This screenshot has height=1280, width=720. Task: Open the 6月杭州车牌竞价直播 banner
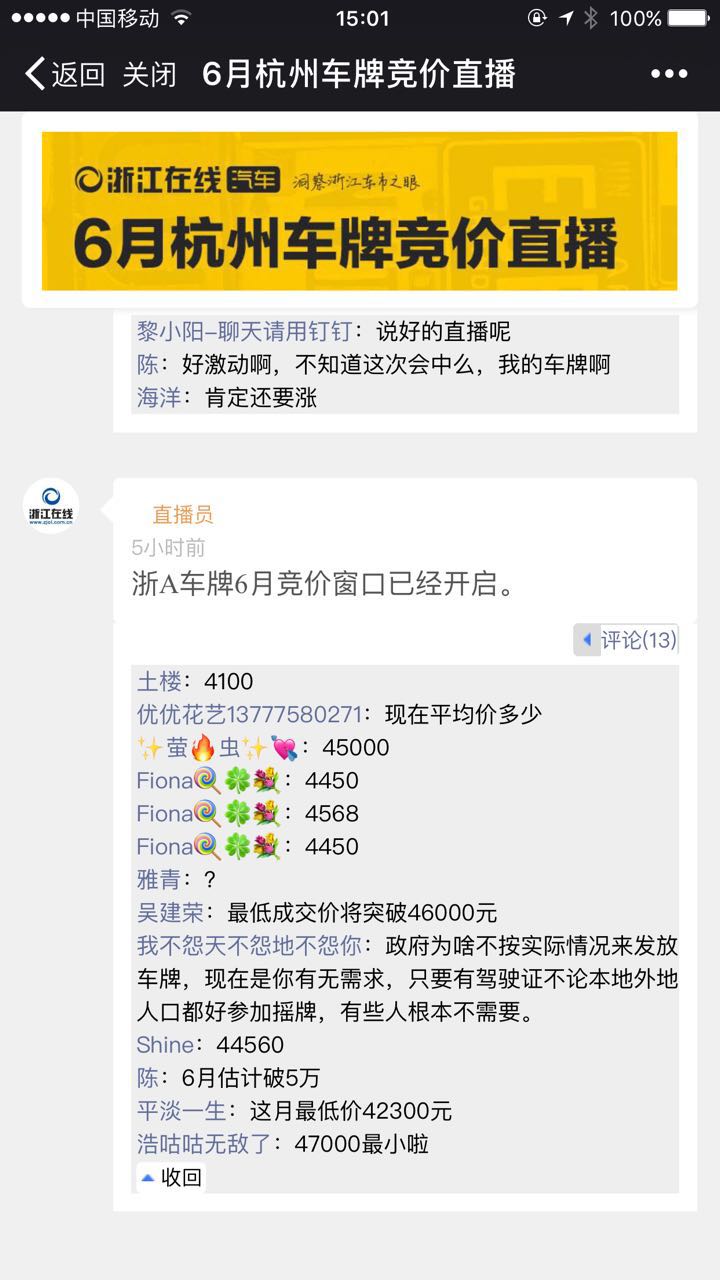pos(359,211)
